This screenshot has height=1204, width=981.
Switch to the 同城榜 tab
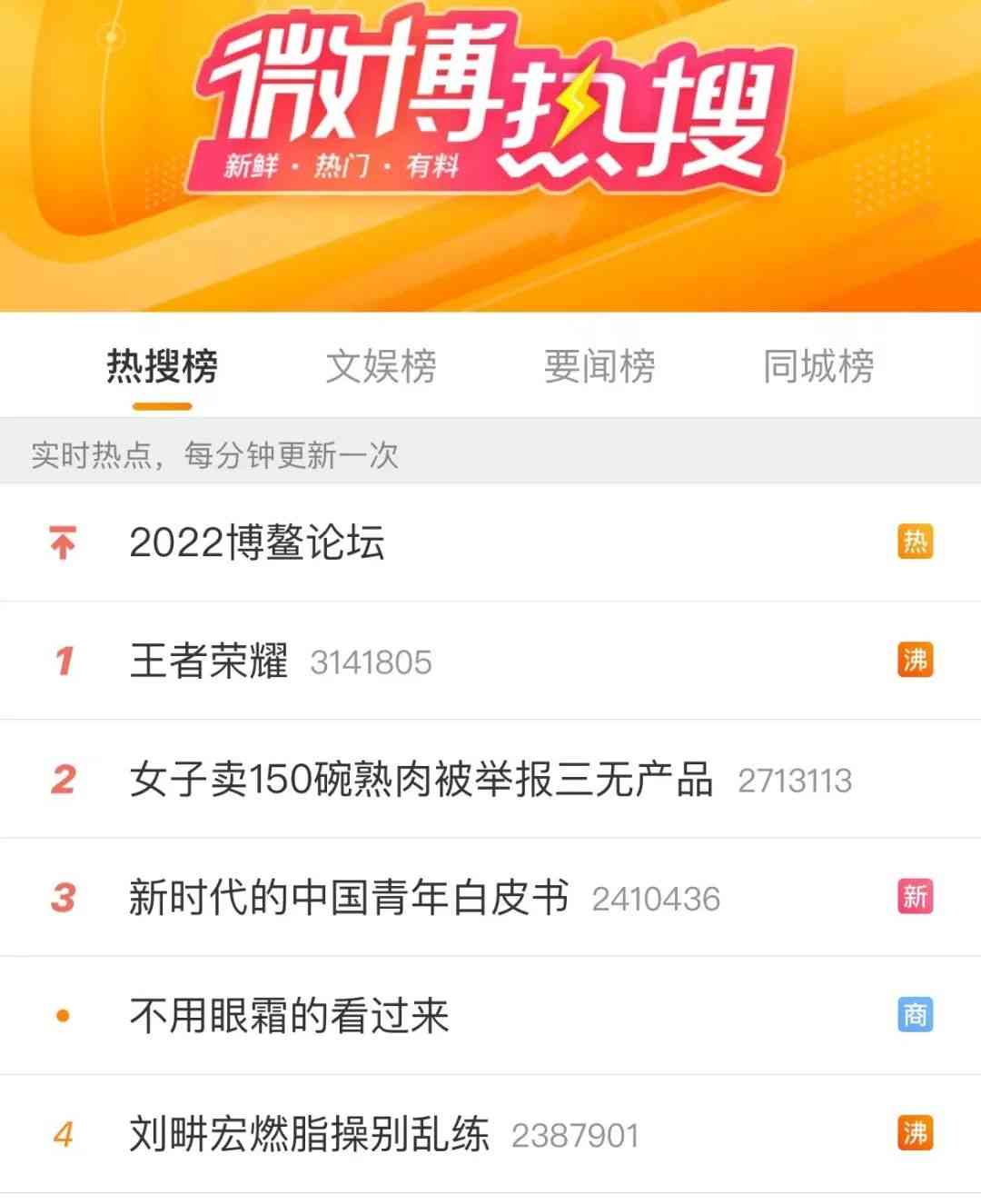click(820, 366)
